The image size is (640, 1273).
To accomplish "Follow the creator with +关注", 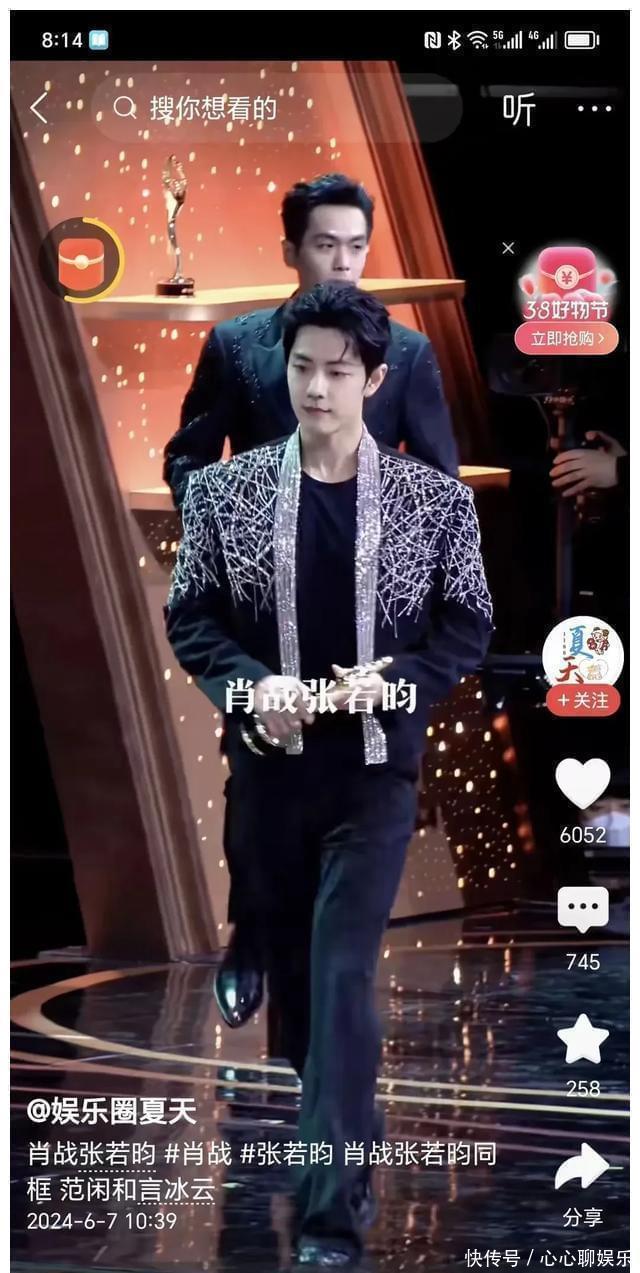I will [583, 700].
